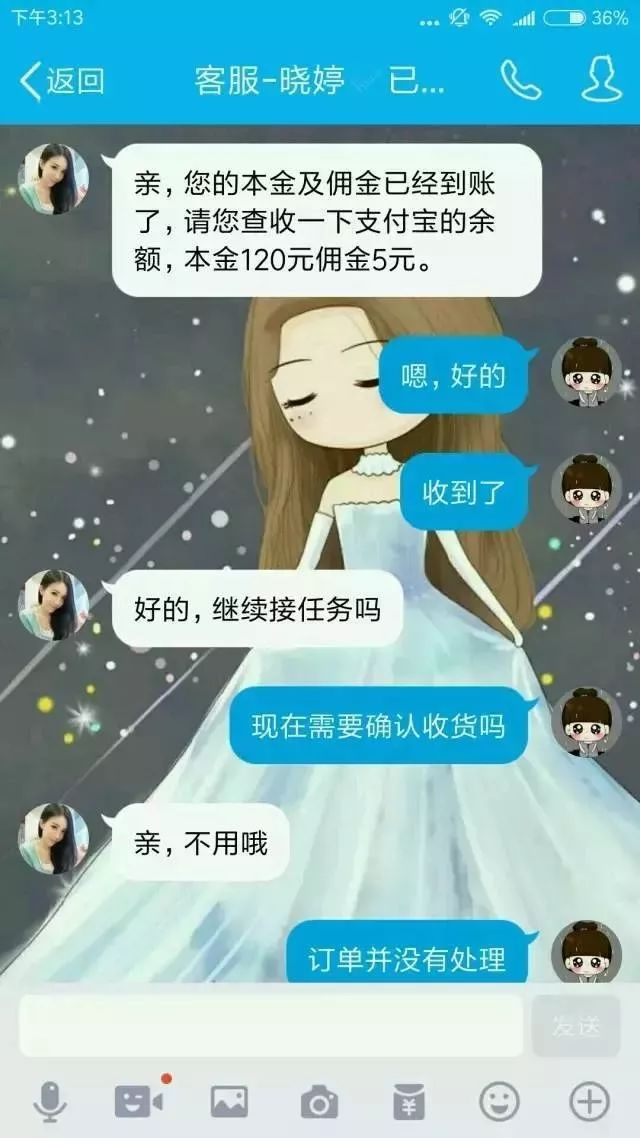640x1138 pixels.
Task: Open my avatar beside 收到了
Action: 586,489
